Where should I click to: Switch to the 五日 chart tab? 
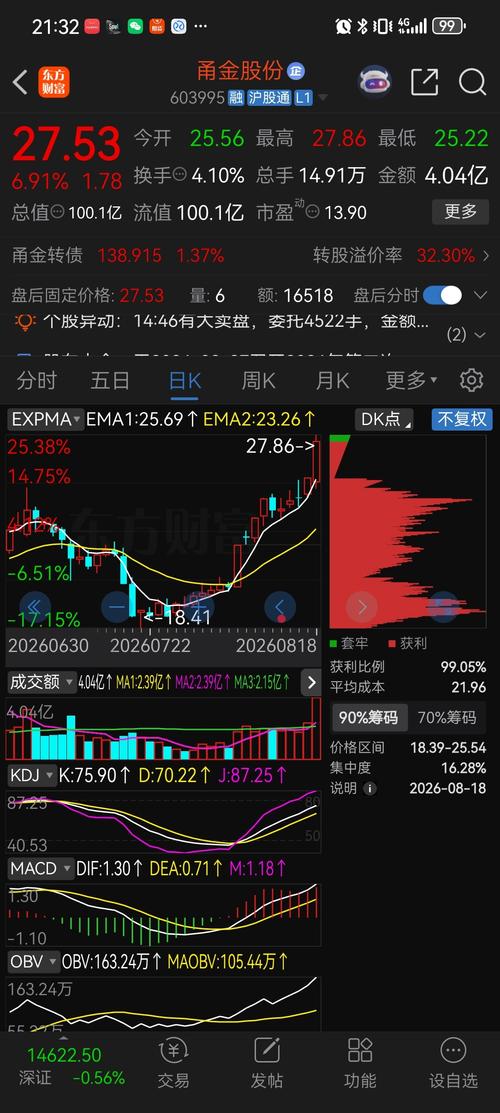[x=110, y=380]
